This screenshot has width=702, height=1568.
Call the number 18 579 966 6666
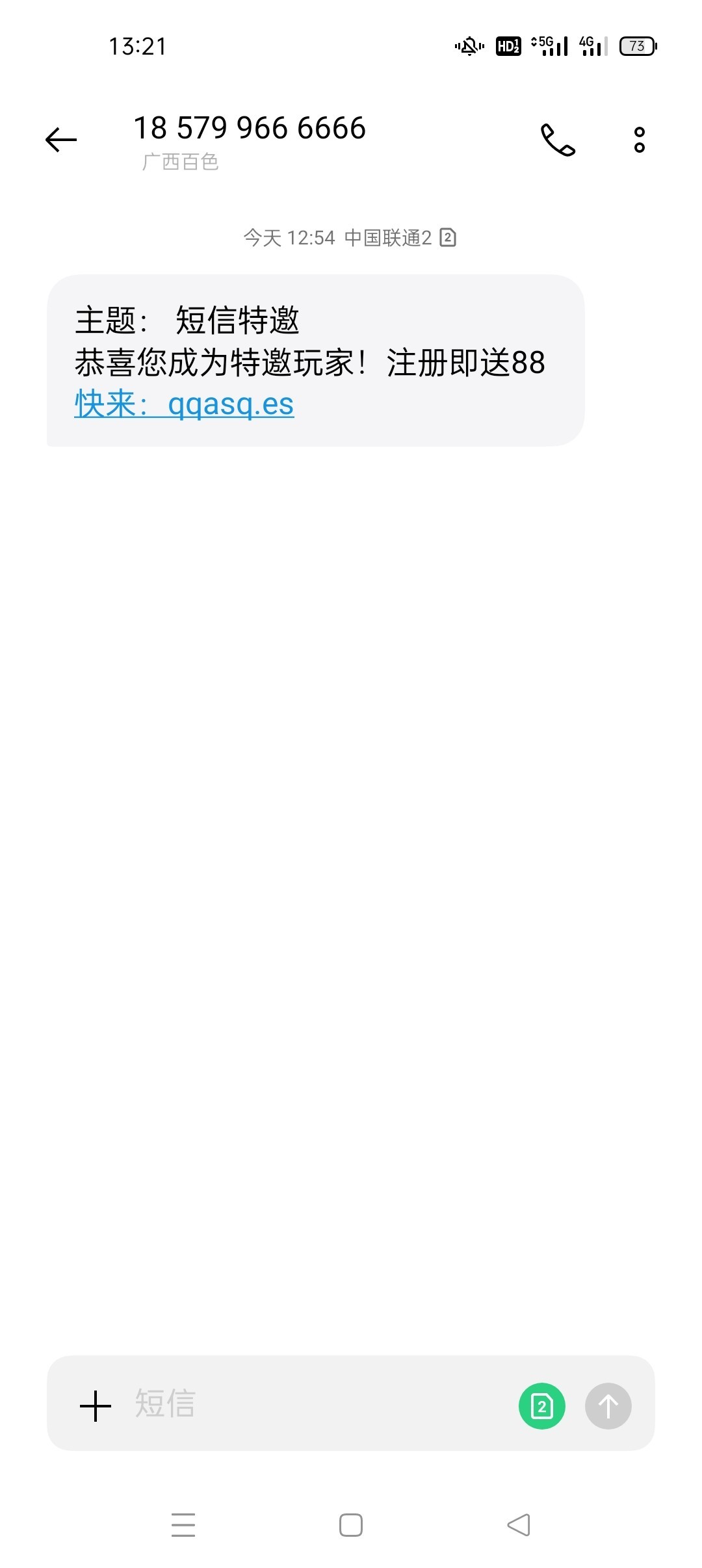click(558, 140)
